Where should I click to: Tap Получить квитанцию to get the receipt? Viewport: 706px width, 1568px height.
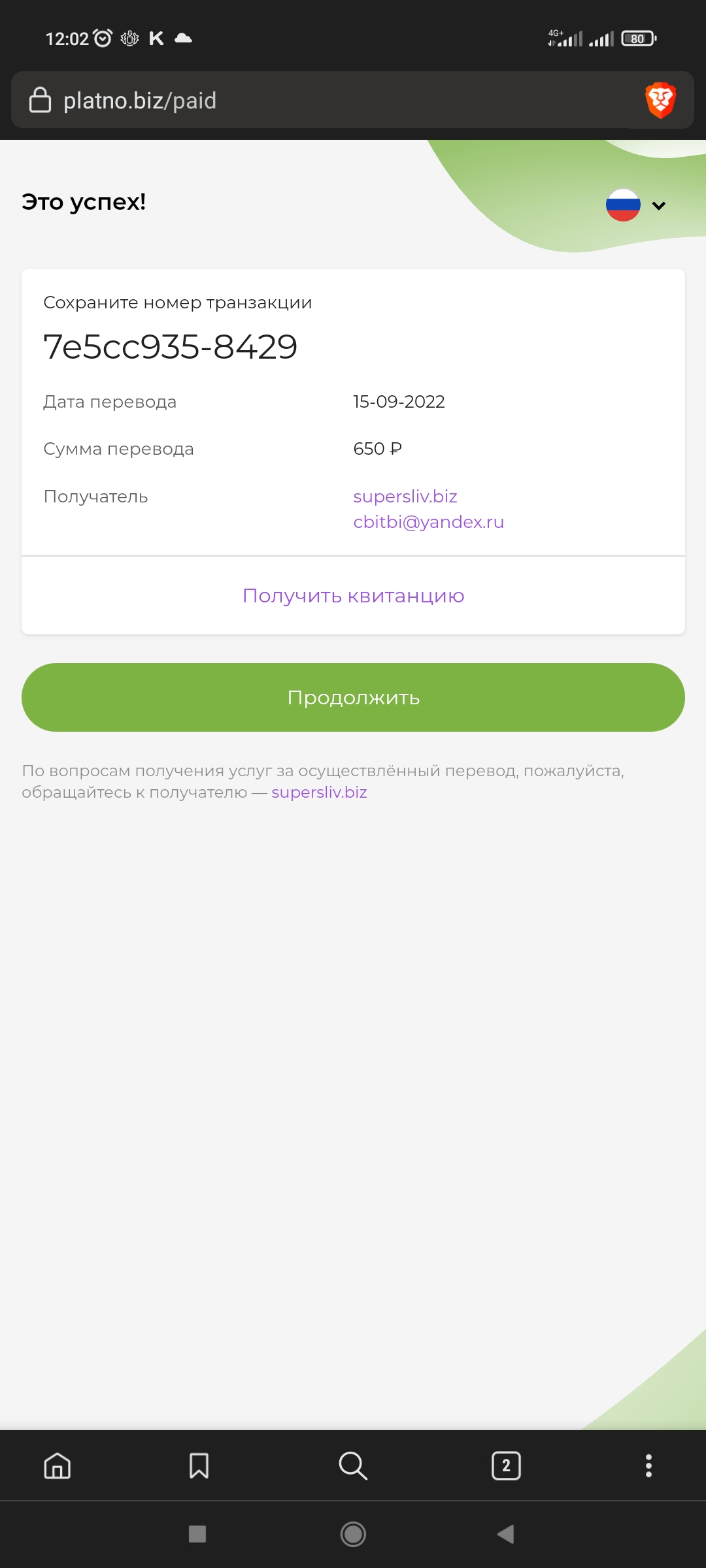(353, 596)
